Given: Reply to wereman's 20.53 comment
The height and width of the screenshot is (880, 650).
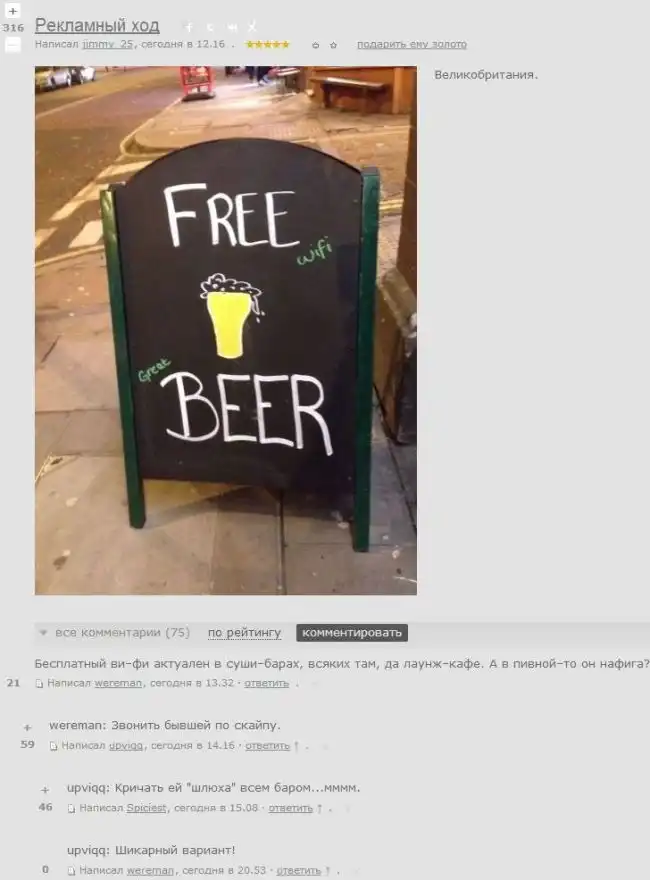Looking at the screenshot, I should 298,870.
